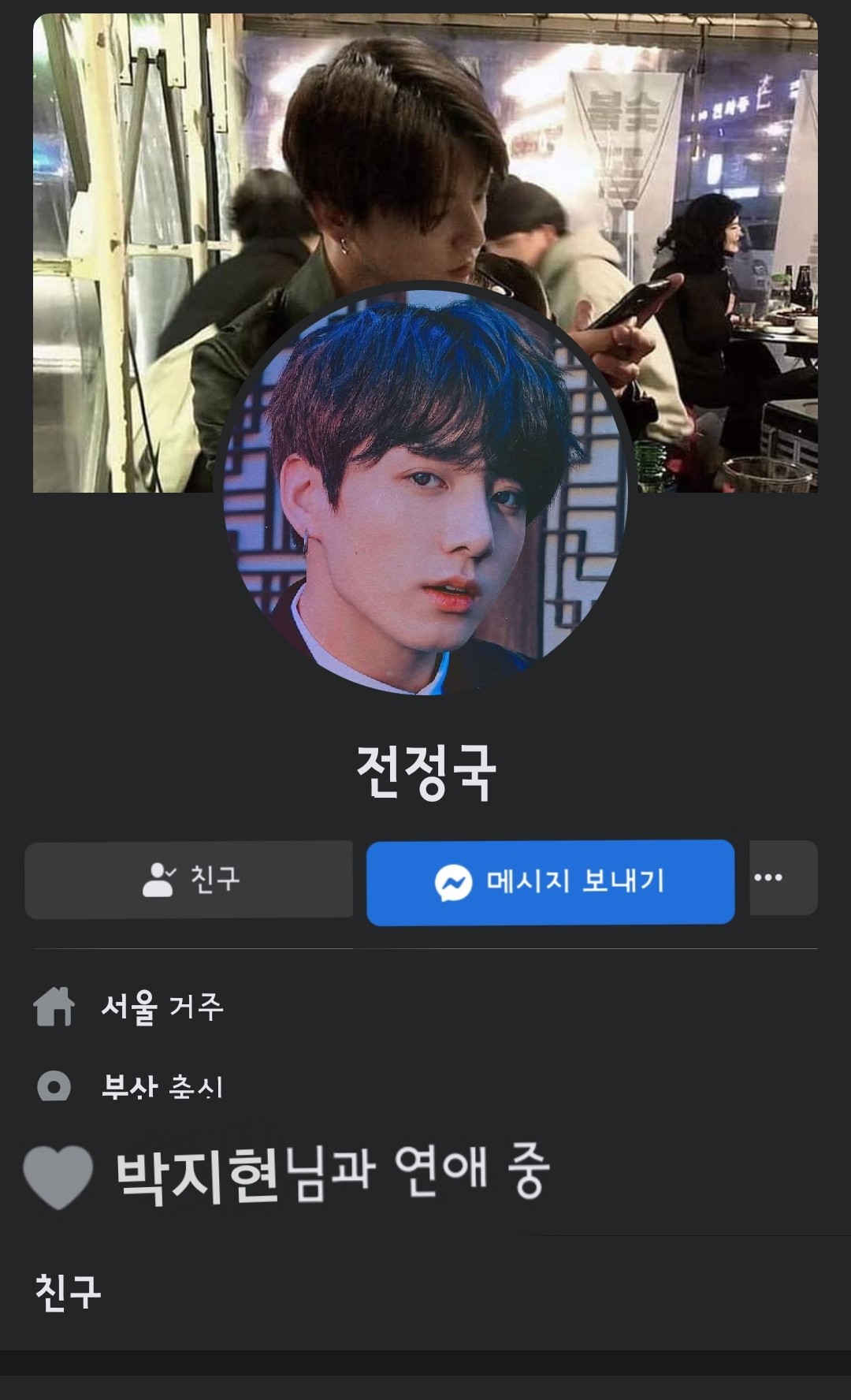Open the three-dot more options menu

click(x=782, y=877)
